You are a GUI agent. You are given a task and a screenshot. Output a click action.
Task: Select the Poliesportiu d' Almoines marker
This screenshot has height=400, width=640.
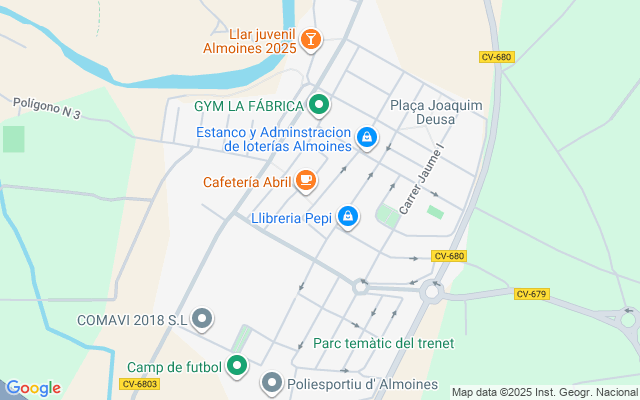pyautogui.click(x=272, y=384)
